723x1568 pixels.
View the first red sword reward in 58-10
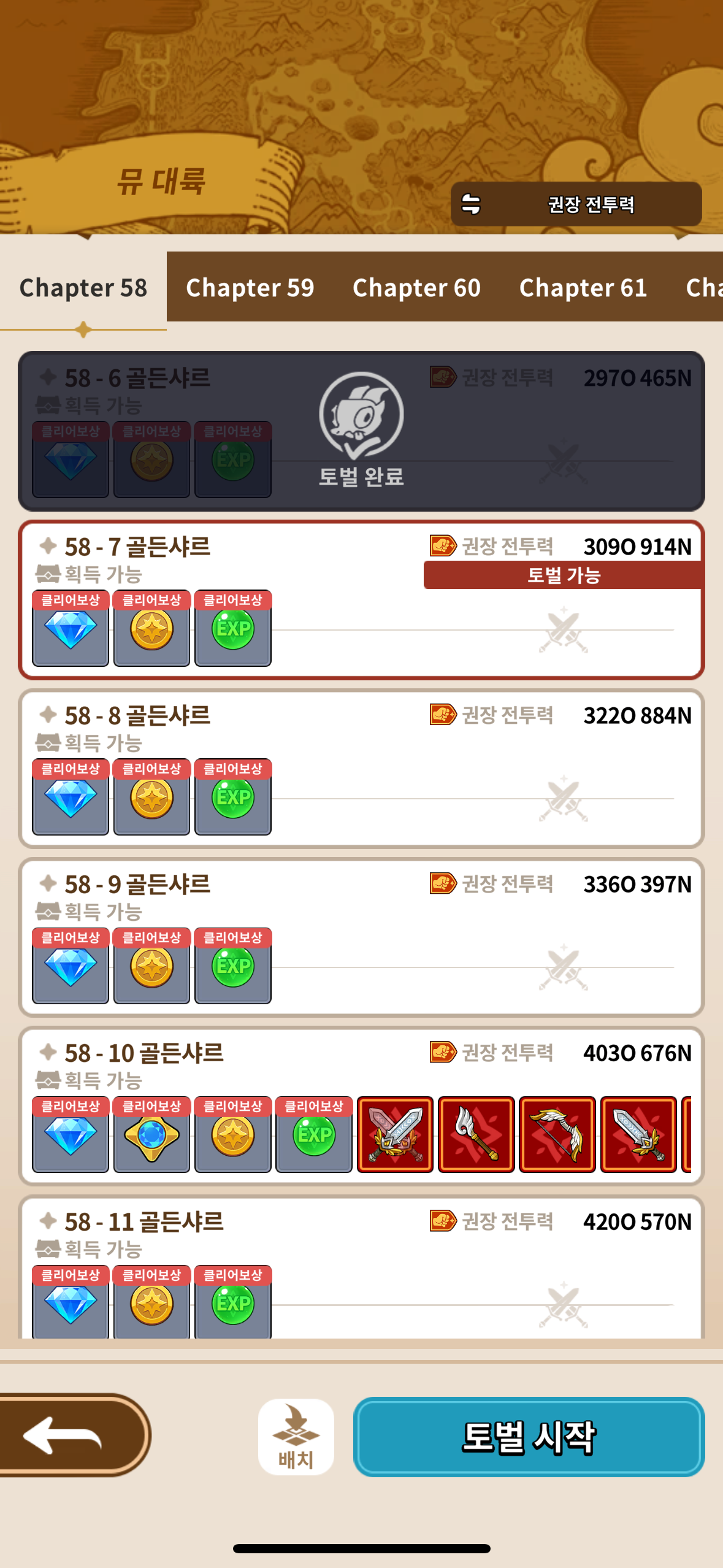[395, 1134]
